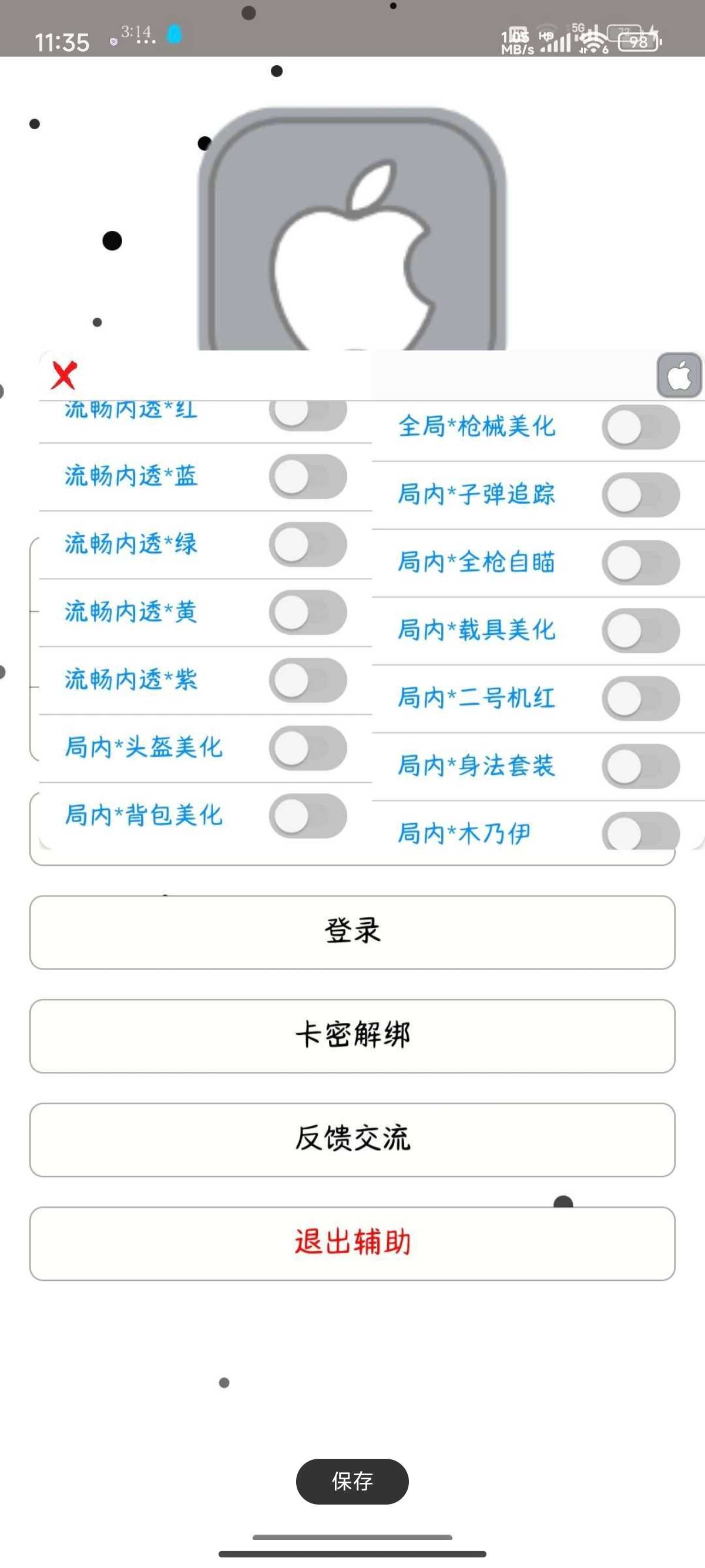
Task: Tap 退出辅助 to exit
Action: click(x=352, y=1244)
